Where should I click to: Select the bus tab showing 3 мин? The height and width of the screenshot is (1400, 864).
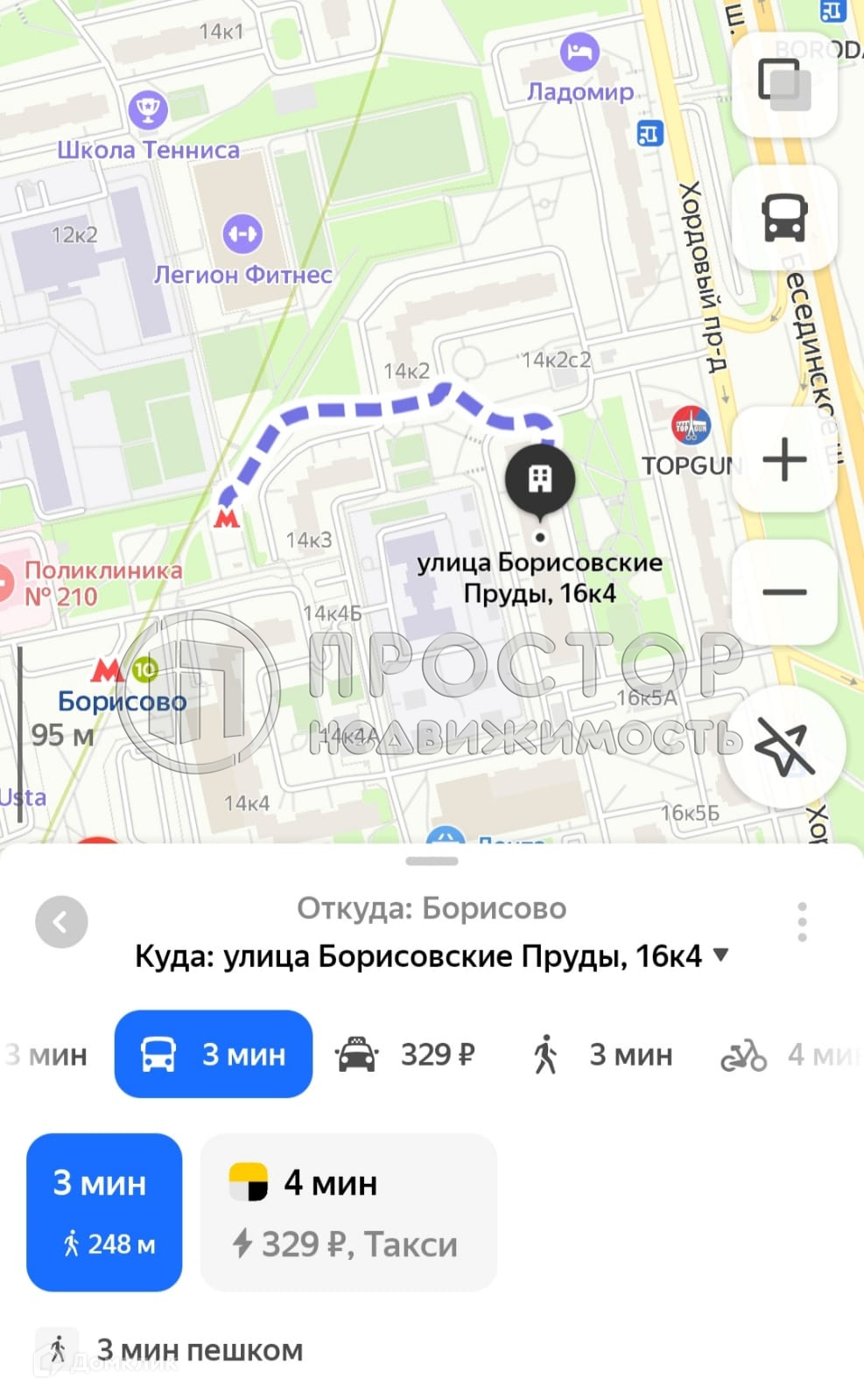point(214,1054)
